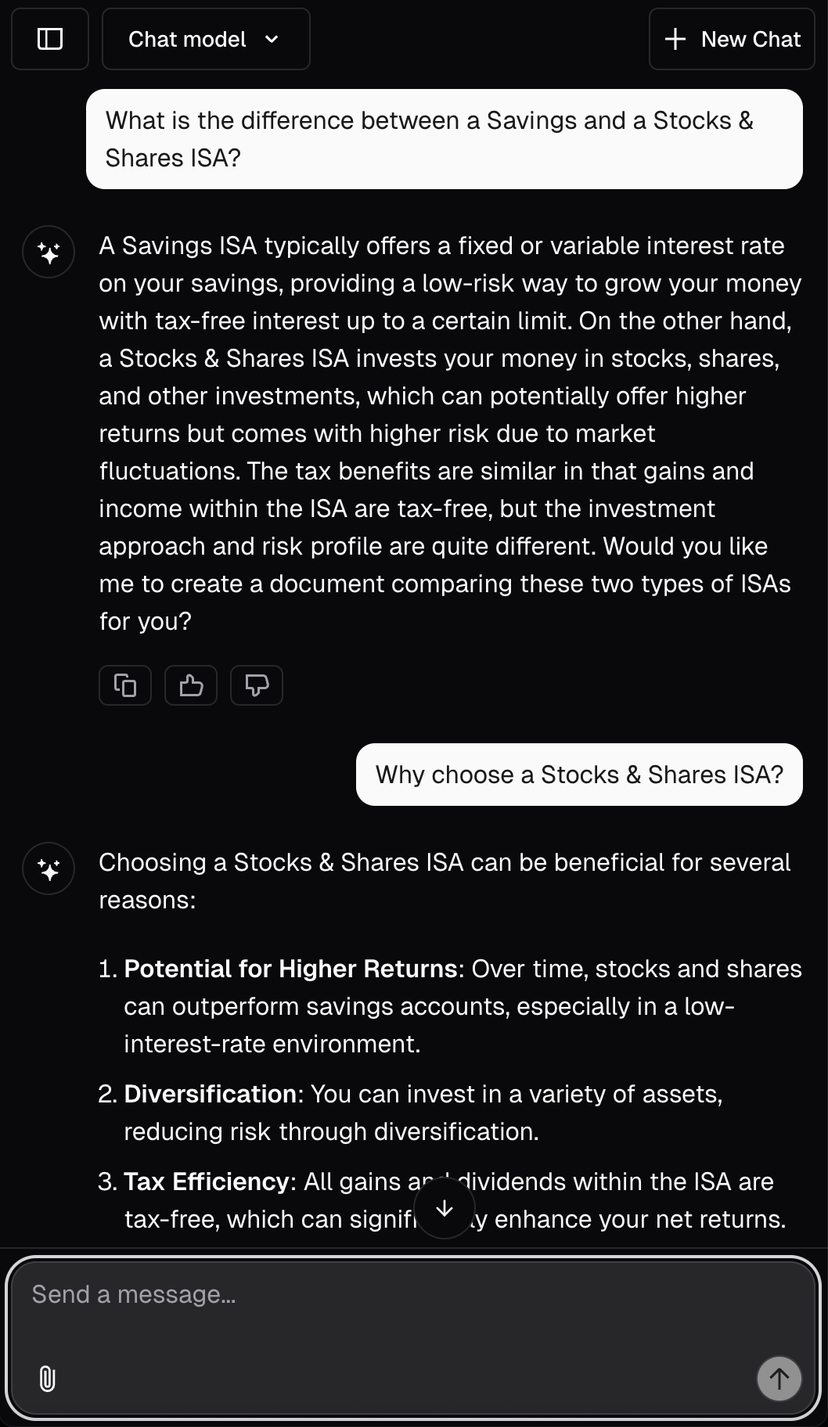
Task: Start a New Chat
Action: [732, 39]
